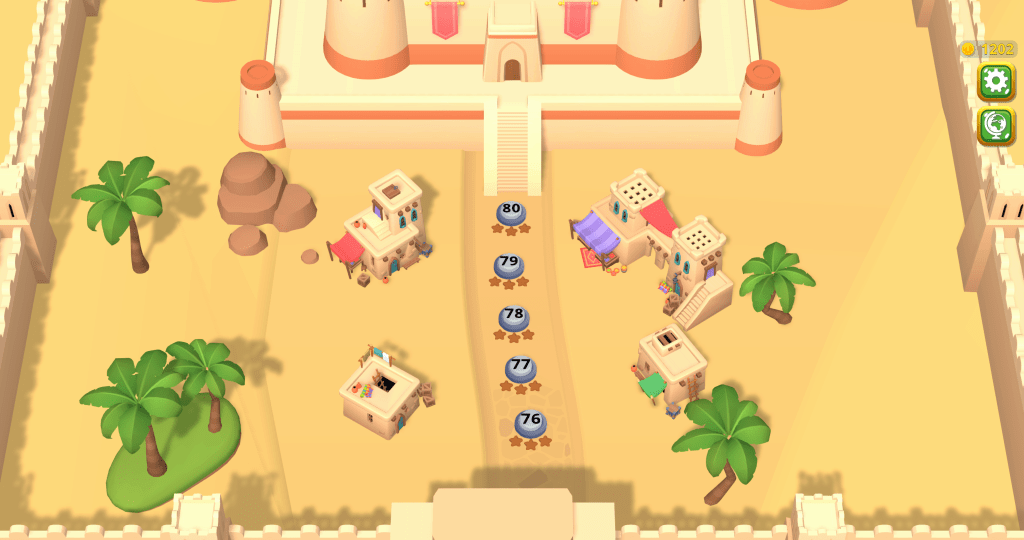This screenshot has height=540, width=1024.
Task: Choose level 78 node
Action: pos(514,318)
